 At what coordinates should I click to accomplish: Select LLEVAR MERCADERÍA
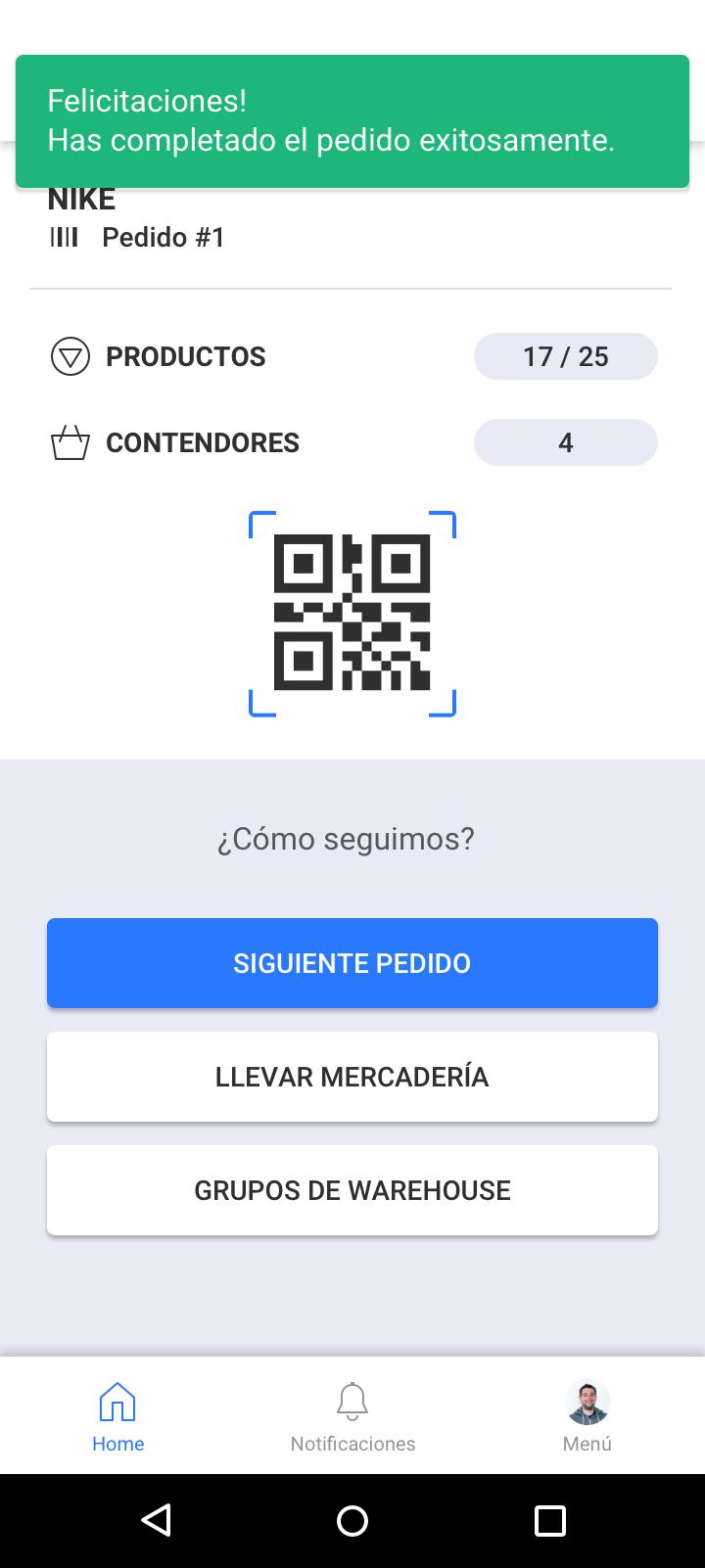[x=352, y=1077]
